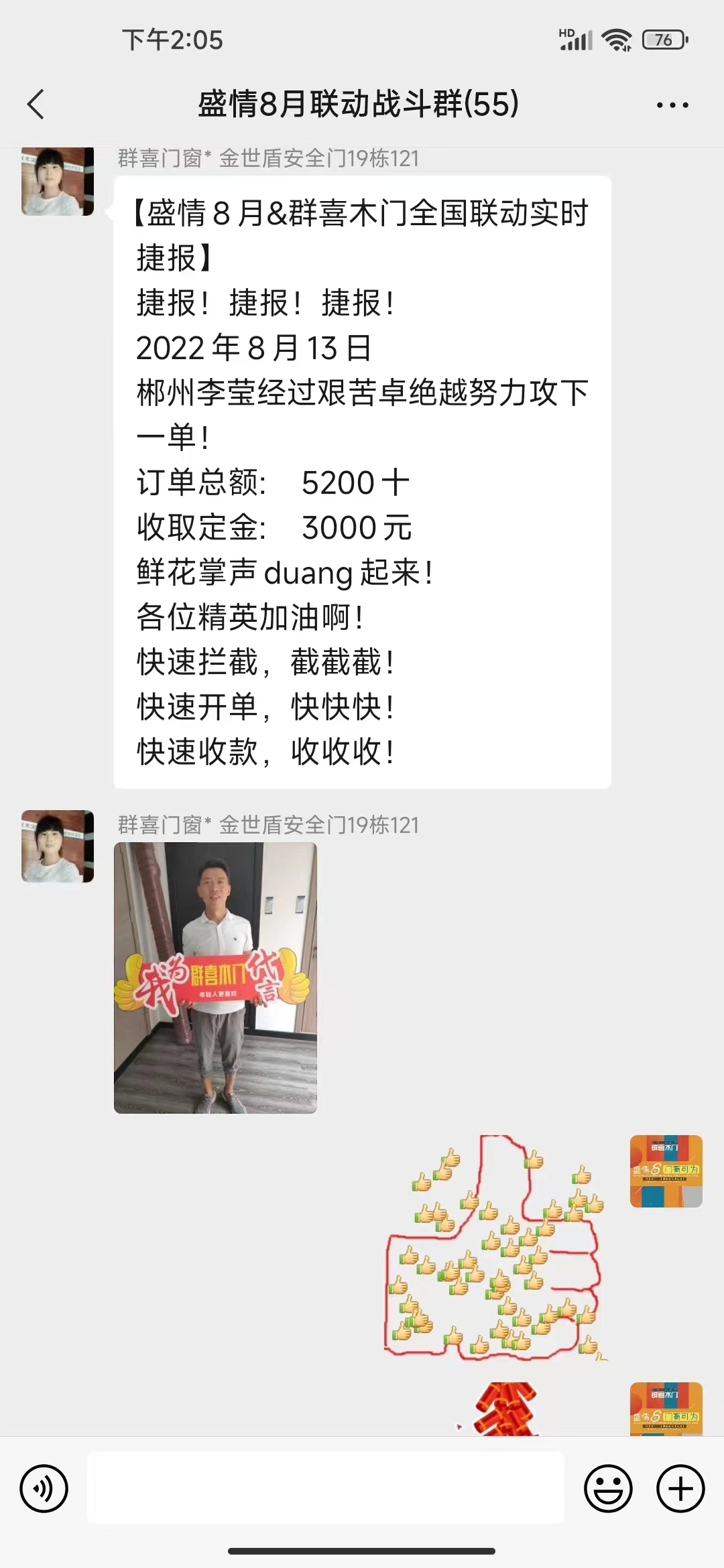Screen dimensions: 724x1568
Task: Open the photo of the man holding the red sign
Action: [x=215, y=978]
